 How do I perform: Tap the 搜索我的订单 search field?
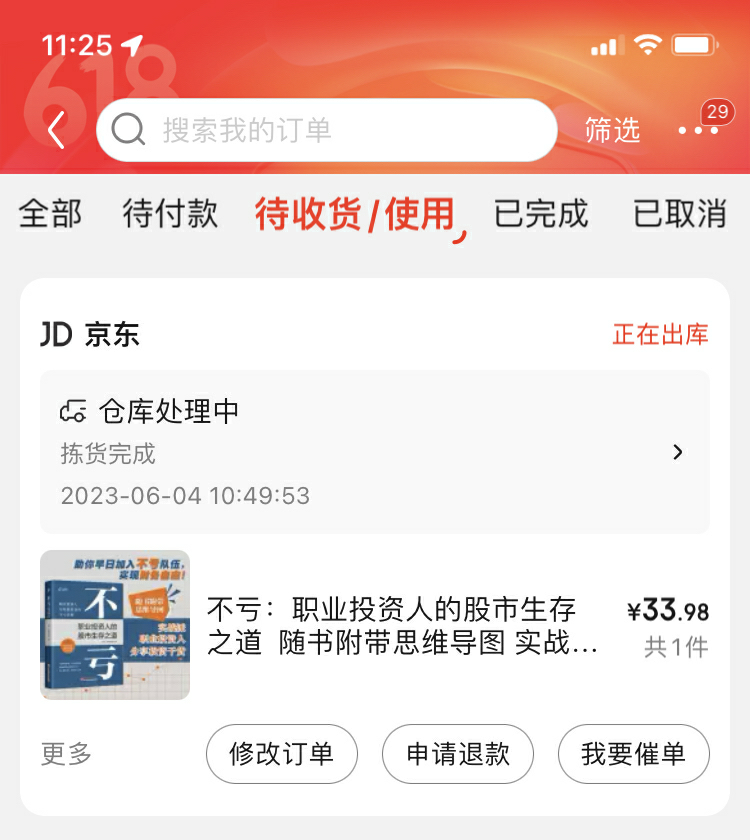[326, 130]
